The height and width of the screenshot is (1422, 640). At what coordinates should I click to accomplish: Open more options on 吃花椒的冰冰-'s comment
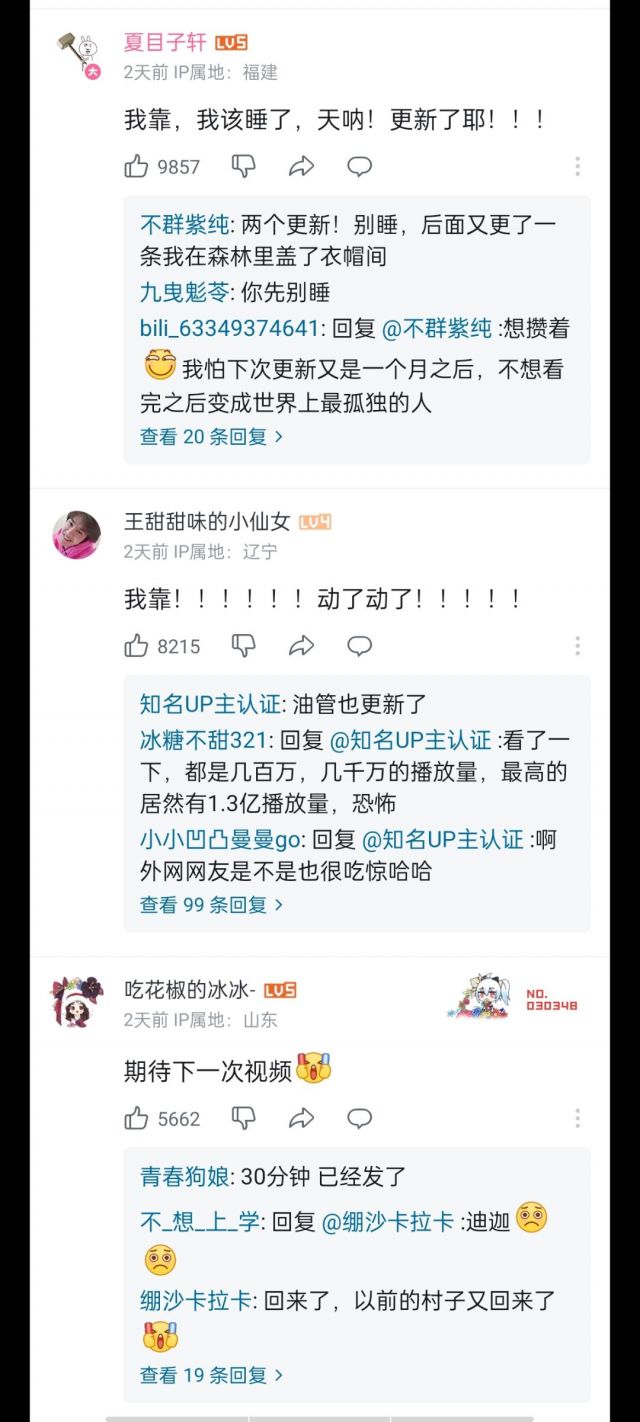click(577, 1118)
